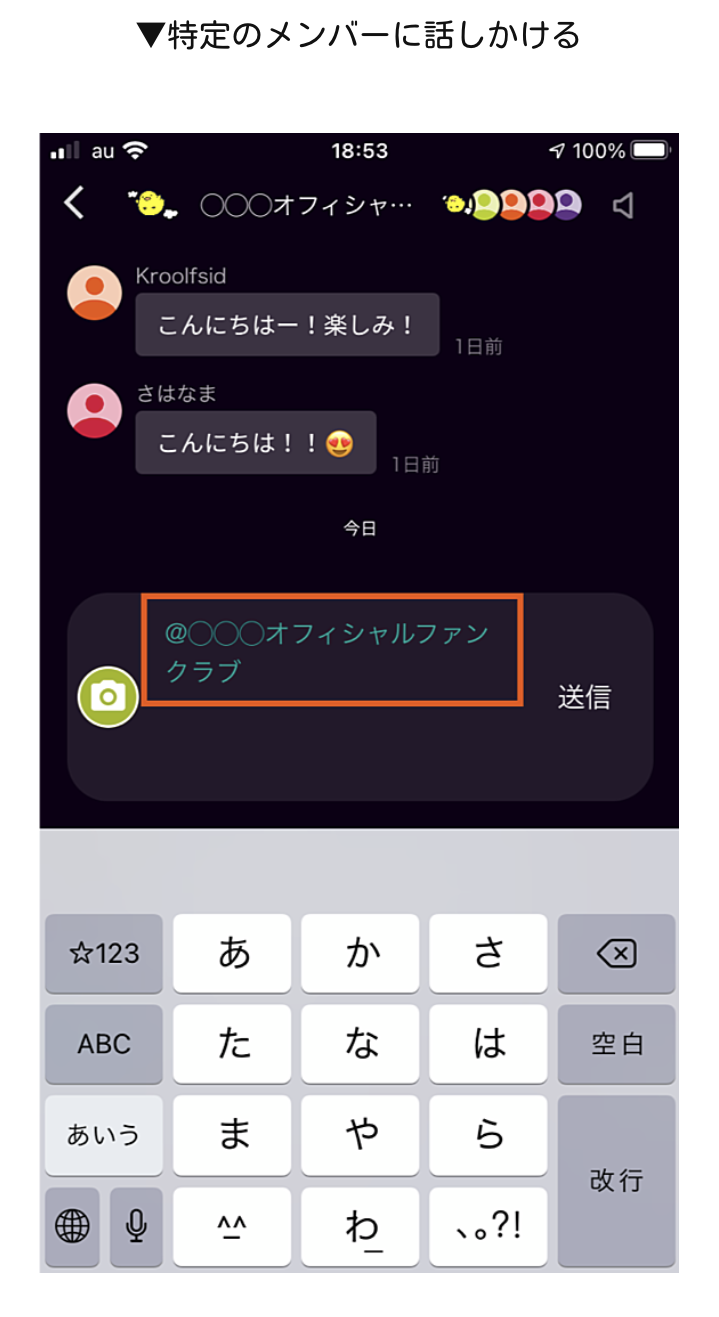Mute the chat with the speaker icon
The height and width of the screenshot is (1317, 719).
pyautogui.click(x=623, y=206)
